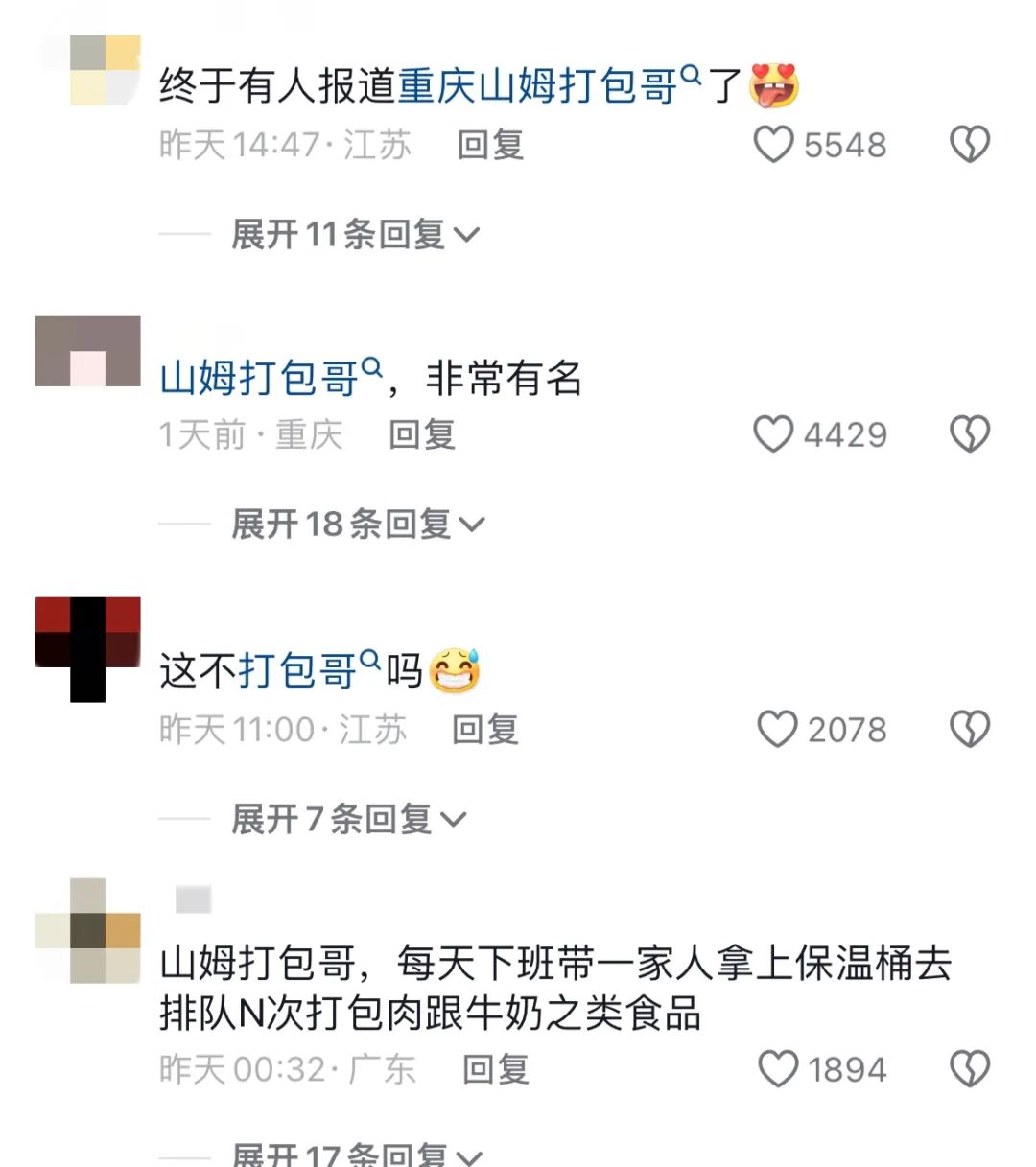
Task: Like the 1894-likes comment from 广东
Action: [778, 1068]
